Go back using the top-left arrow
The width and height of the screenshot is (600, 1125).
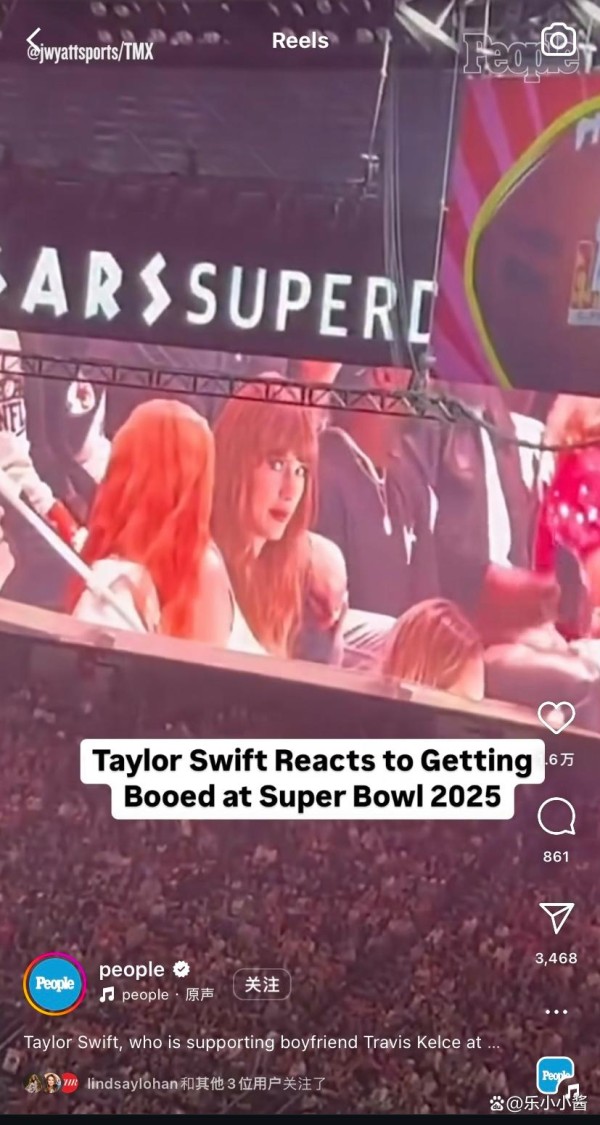point(33,39)
